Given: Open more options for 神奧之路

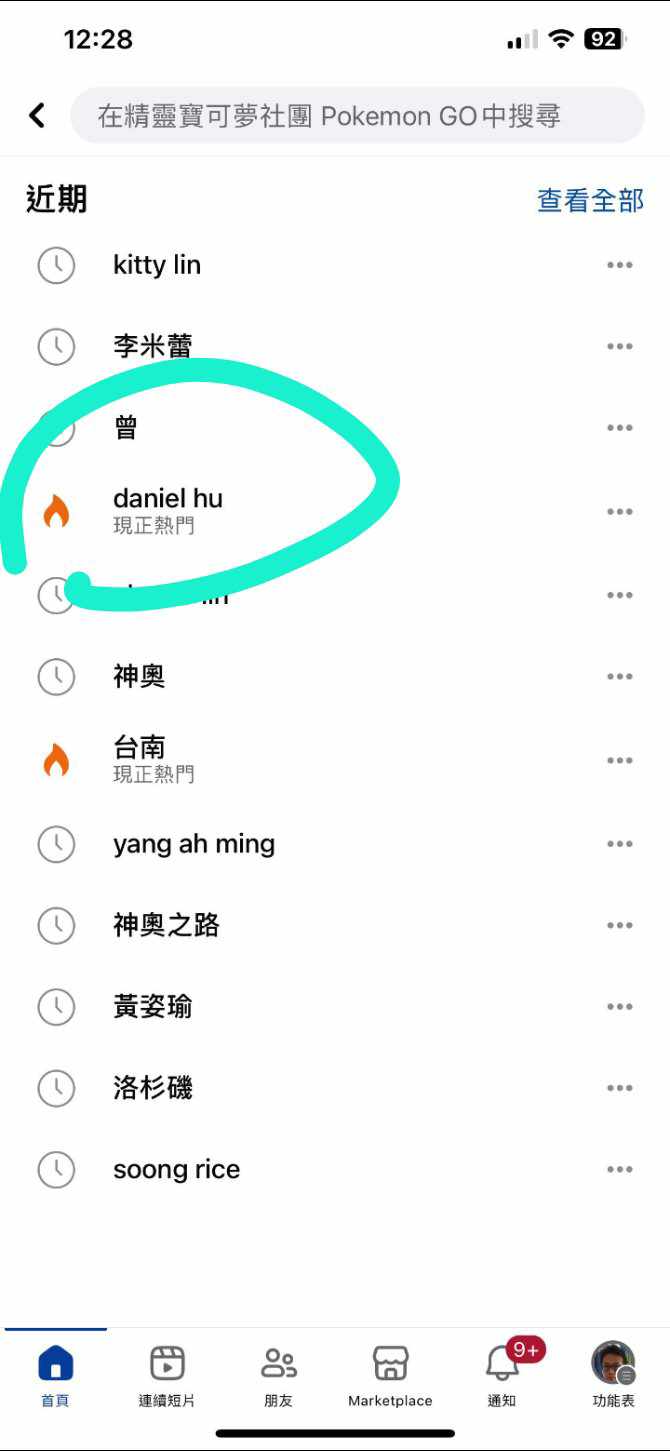Looking at the screenshot, I should pyautogui.click(x=619, y=926).
